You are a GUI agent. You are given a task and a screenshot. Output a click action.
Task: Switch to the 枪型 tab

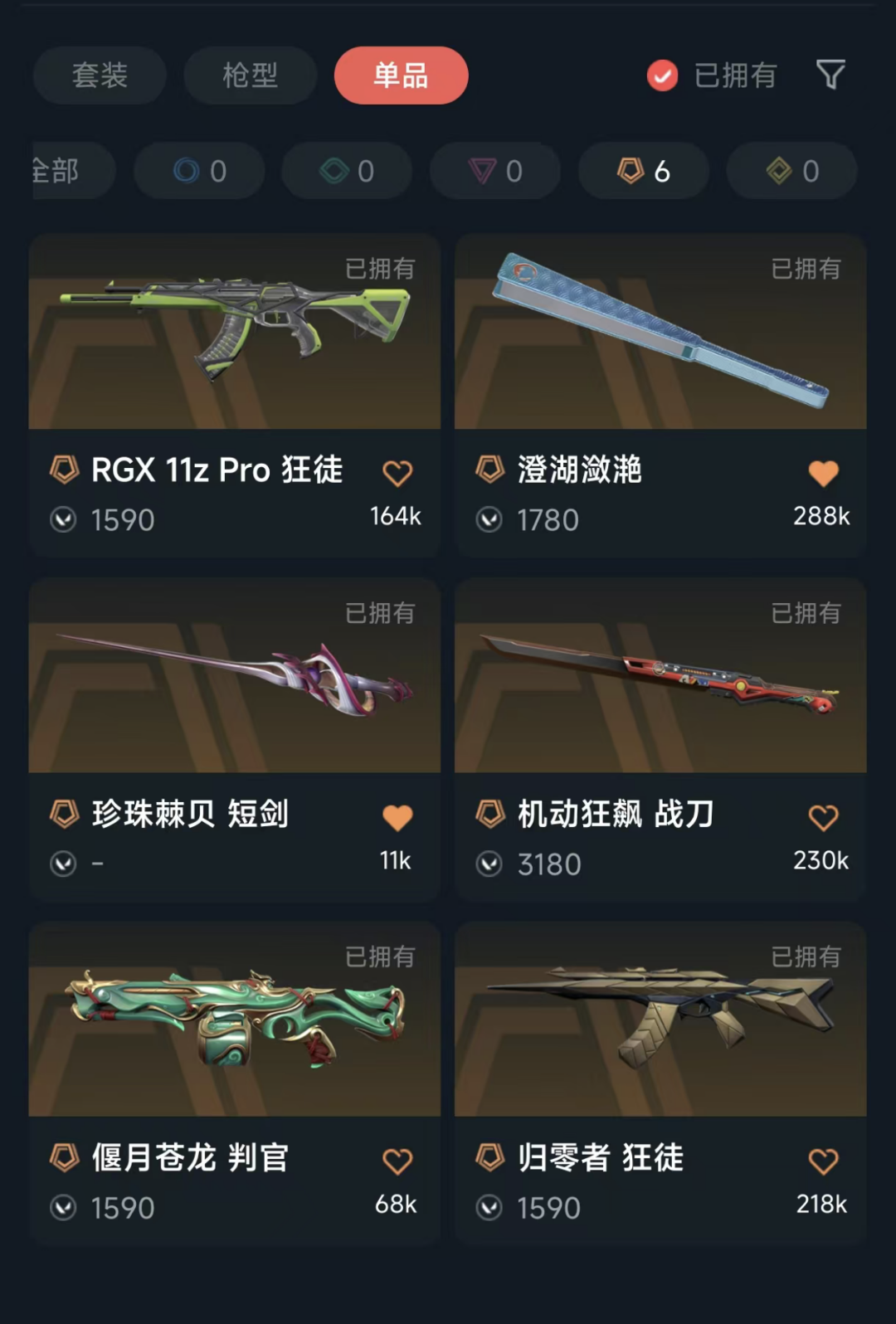pos(250,75)
